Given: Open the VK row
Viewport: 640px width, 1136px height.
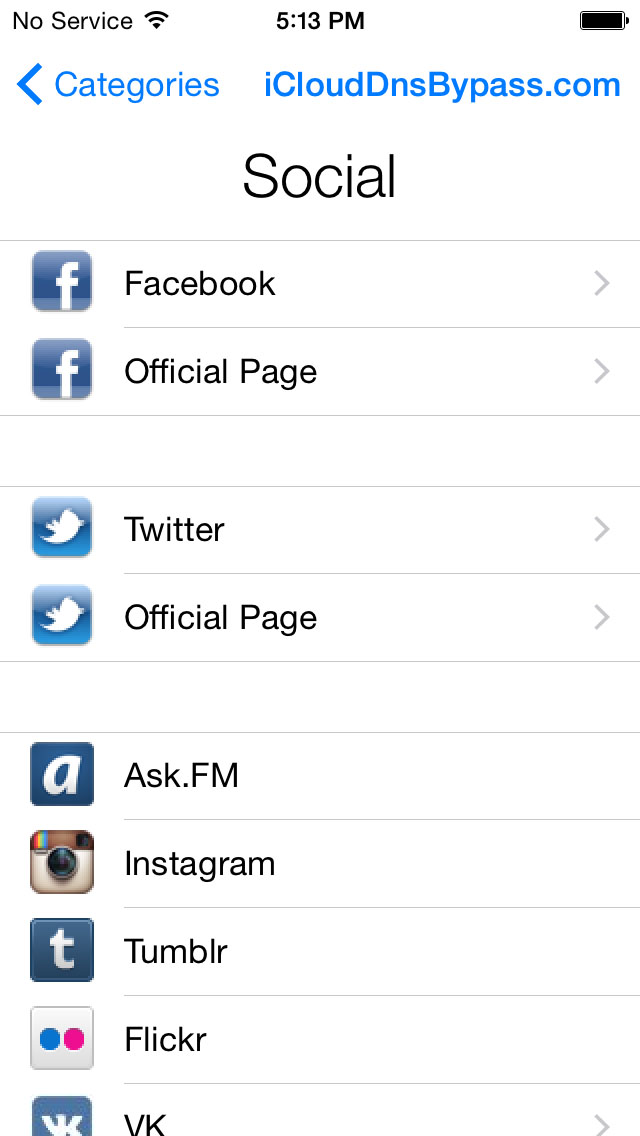Looking at the screenshot, I should (x=320, y=1118).
